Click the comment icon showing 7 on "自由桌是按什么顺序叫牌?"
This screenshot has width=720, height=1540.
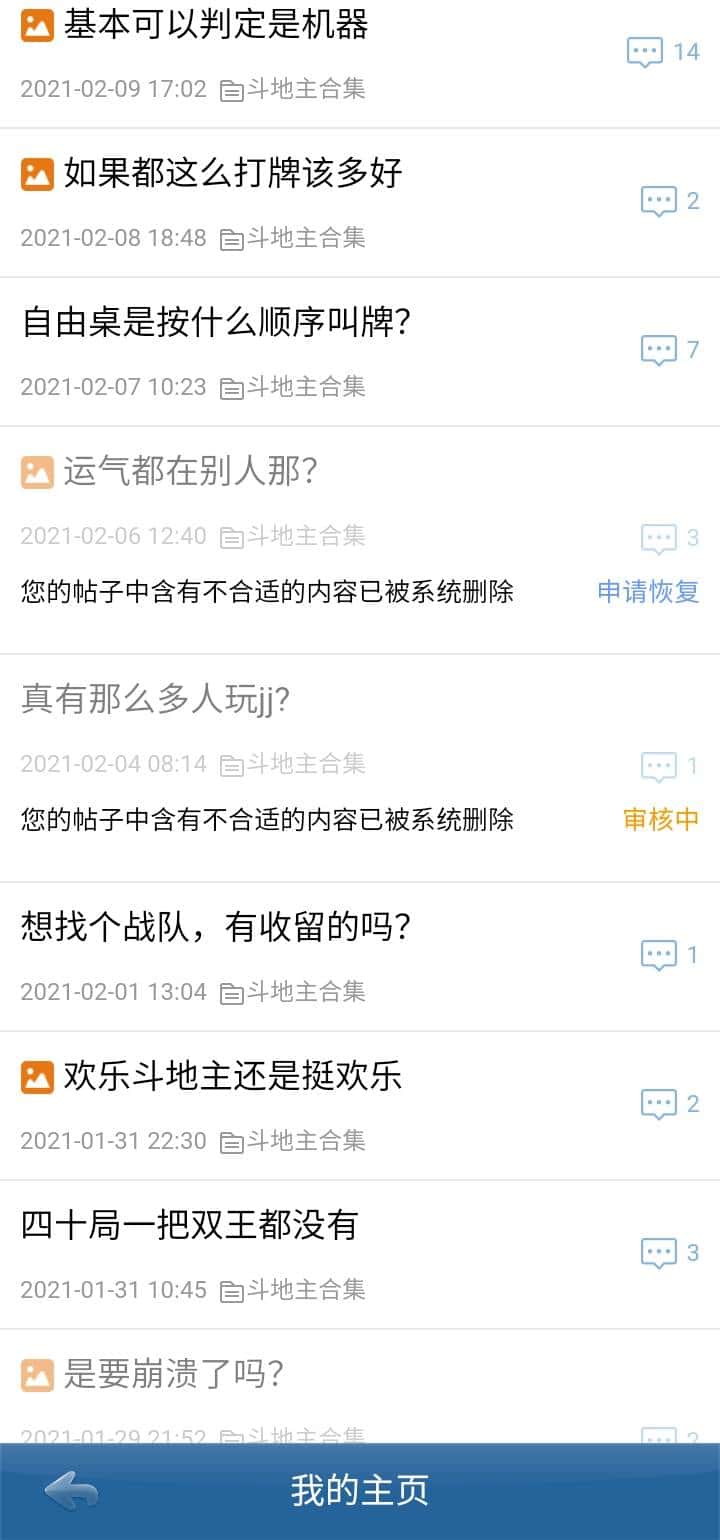[x=660, y=350]
